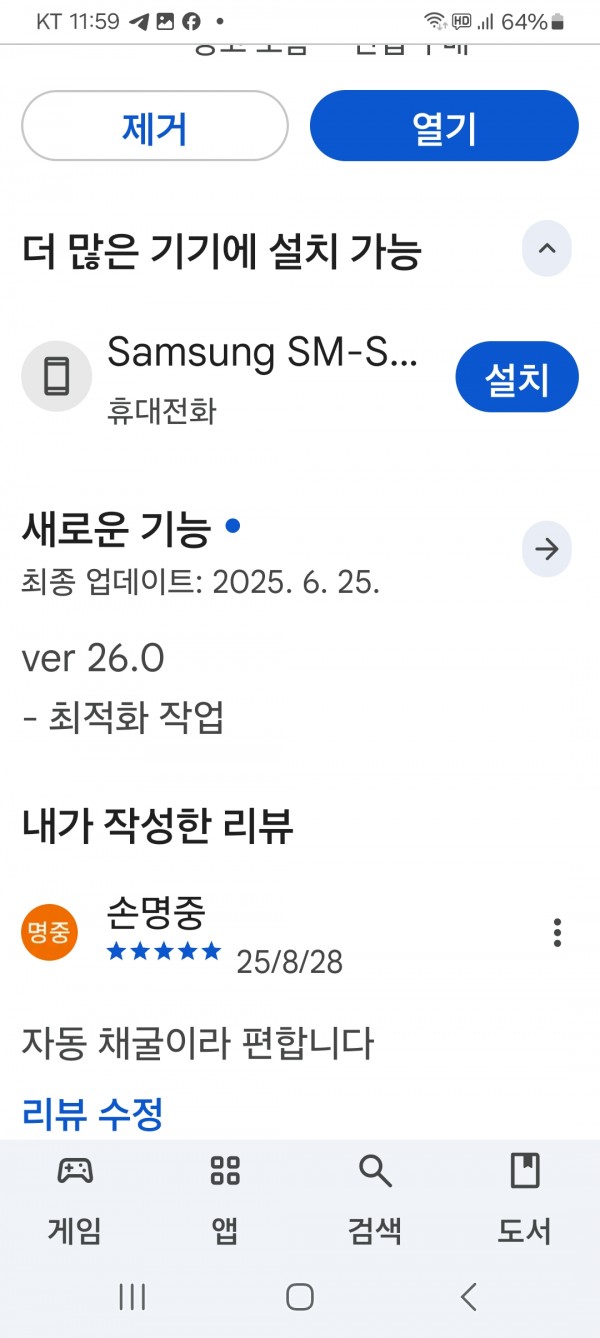Install on the Samsung SM-S phone
Viewport: 600px width, 1338px height.
click(x=517, y=377)
